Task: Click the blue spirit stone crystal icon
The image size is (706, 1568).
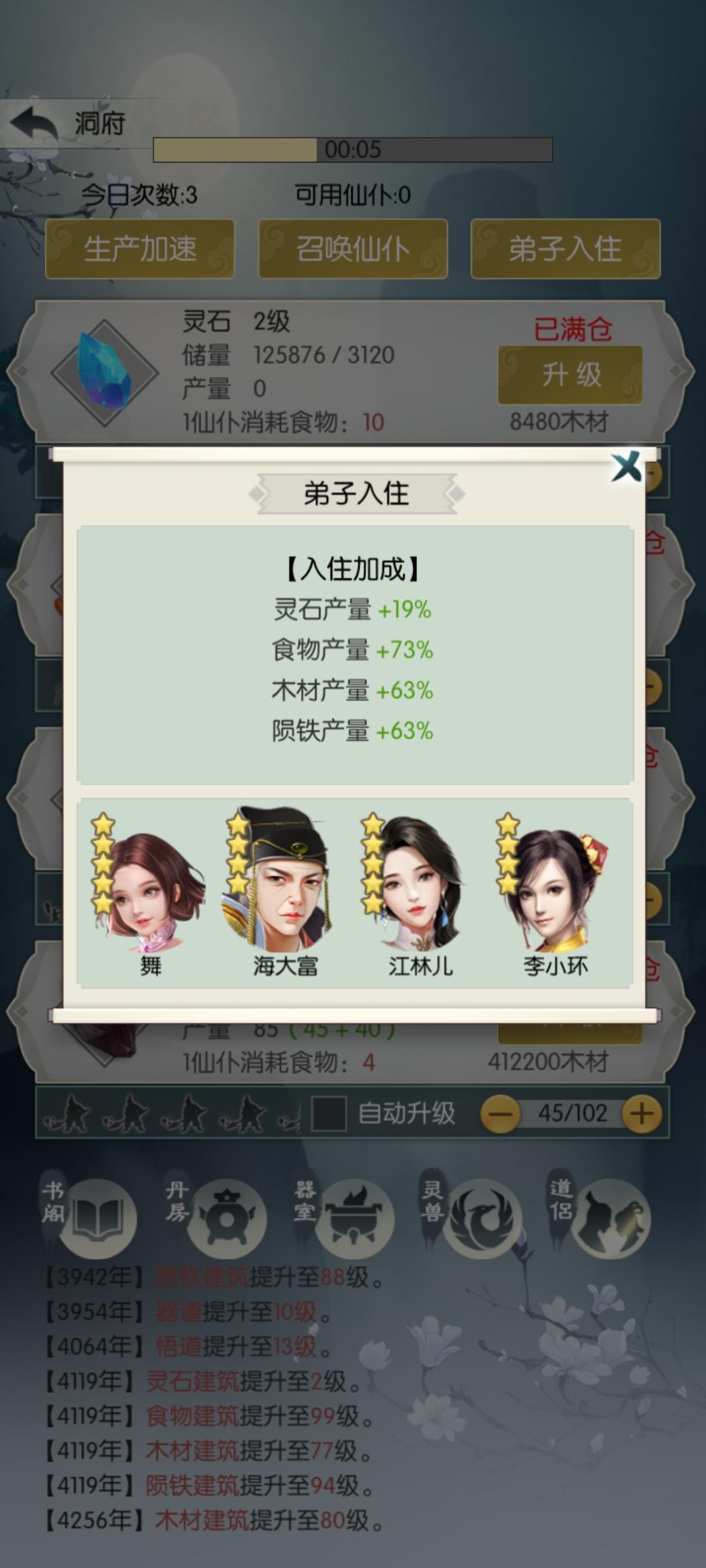Action: (105, 372)
